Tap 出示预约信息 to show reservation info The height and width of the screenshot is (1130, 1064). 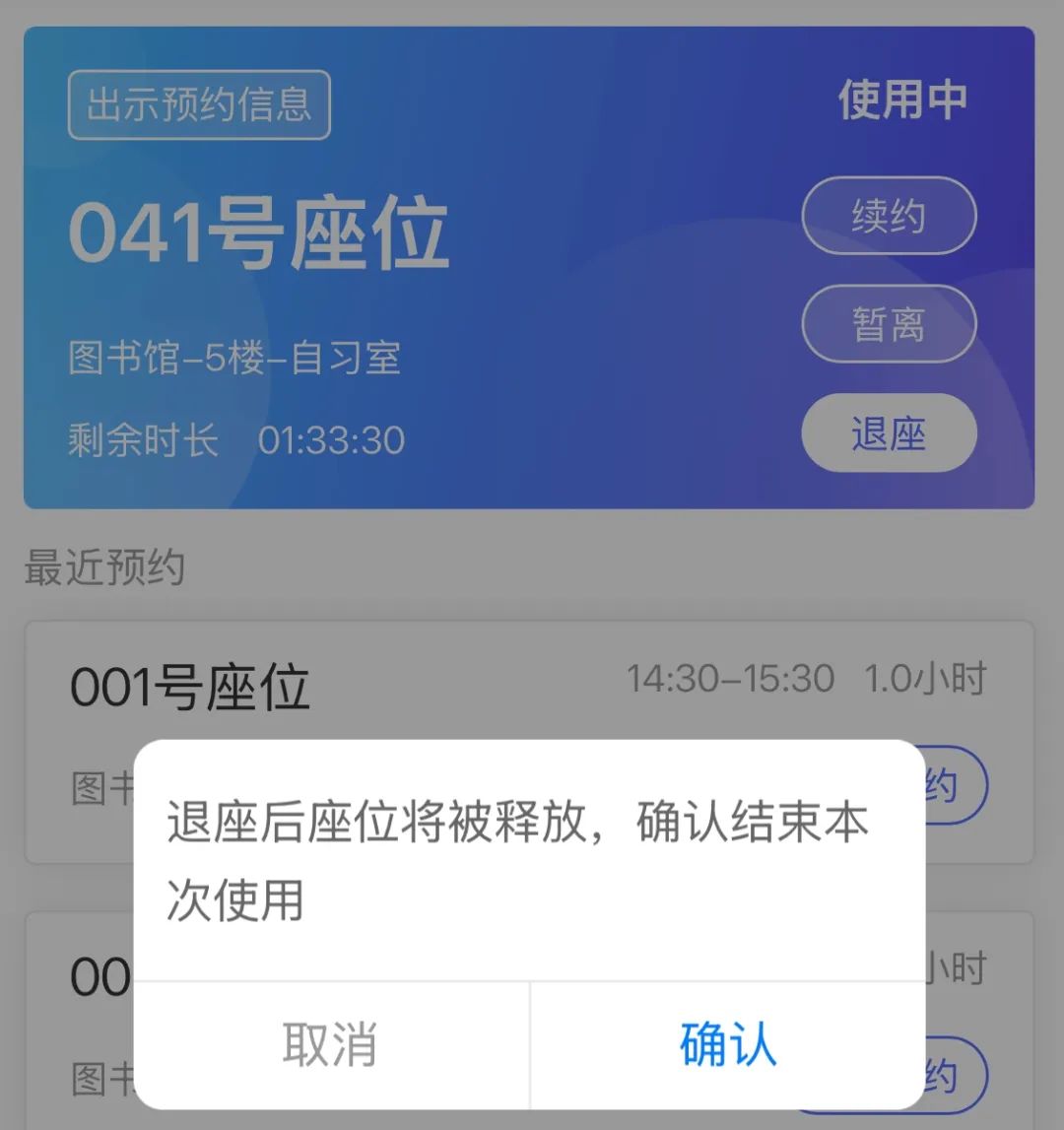pos(199,104)
